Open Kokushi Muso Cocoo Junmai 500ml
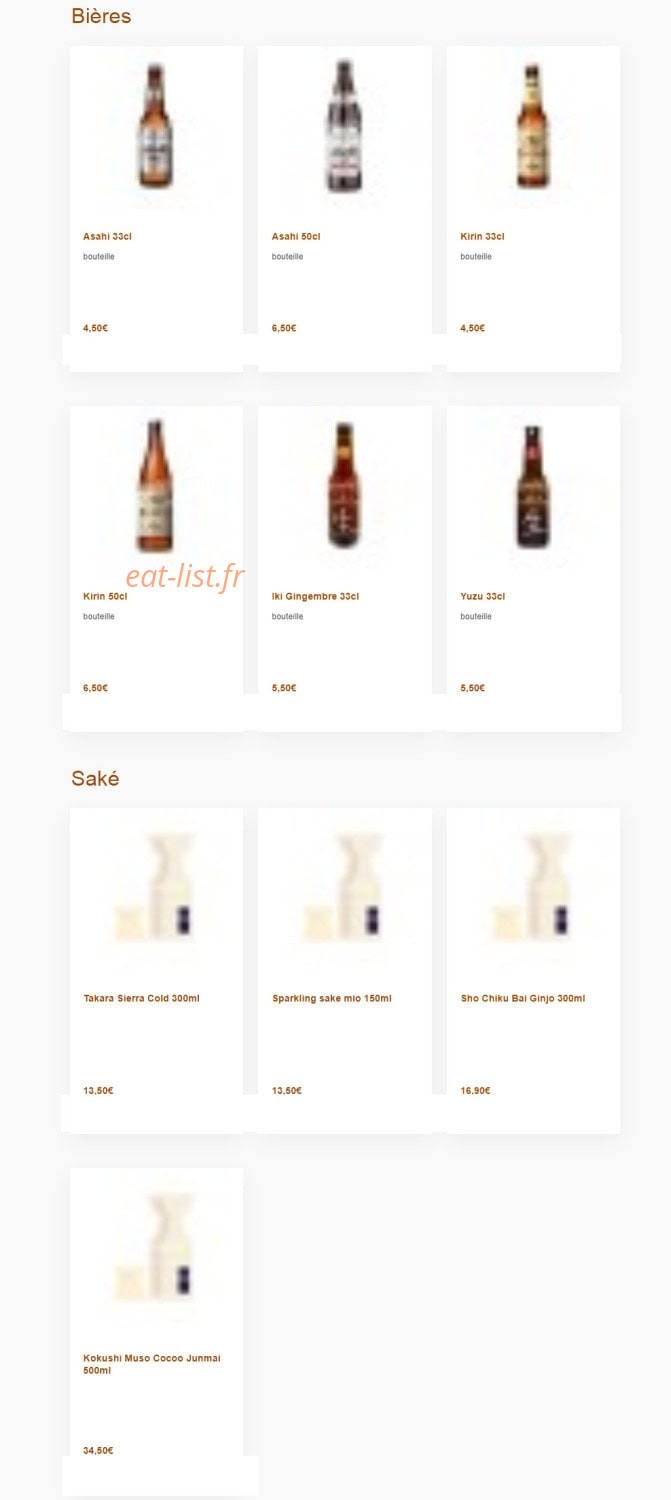The image size is (671, 1500). click(x=156, y=1331)
